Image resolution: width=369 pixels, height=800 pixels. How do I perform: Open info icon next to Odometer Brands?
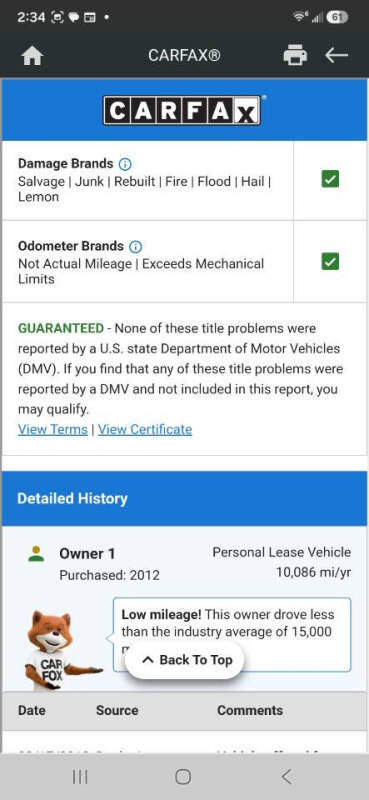135,246
